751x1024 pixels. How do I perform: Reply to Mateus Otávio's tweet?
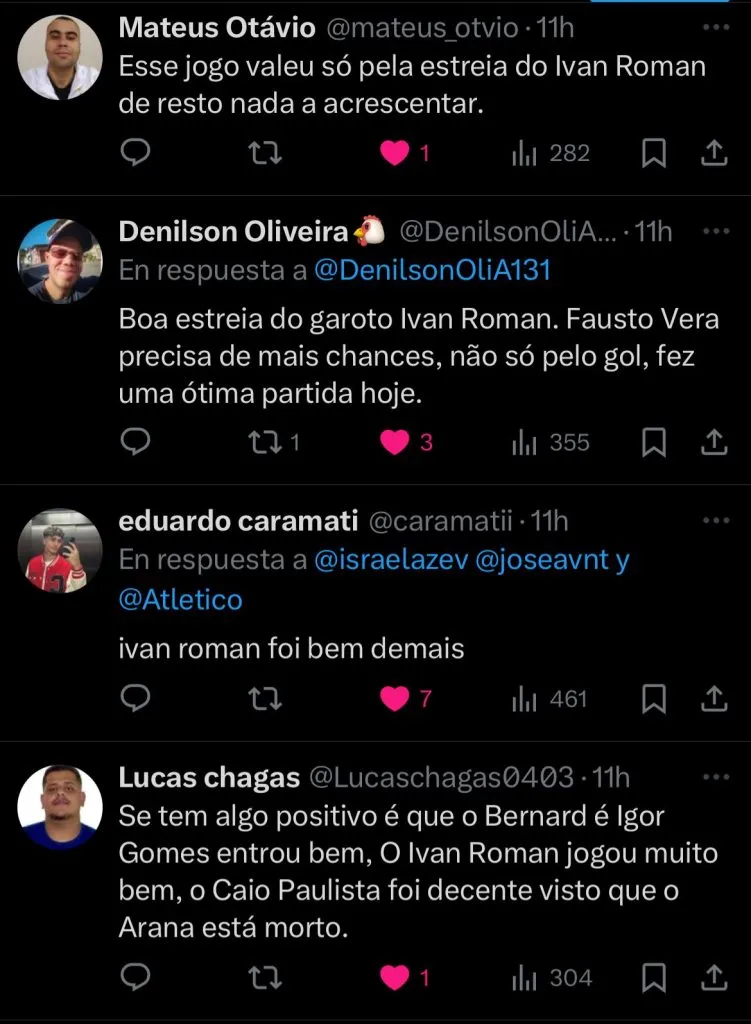click(135, 153)
